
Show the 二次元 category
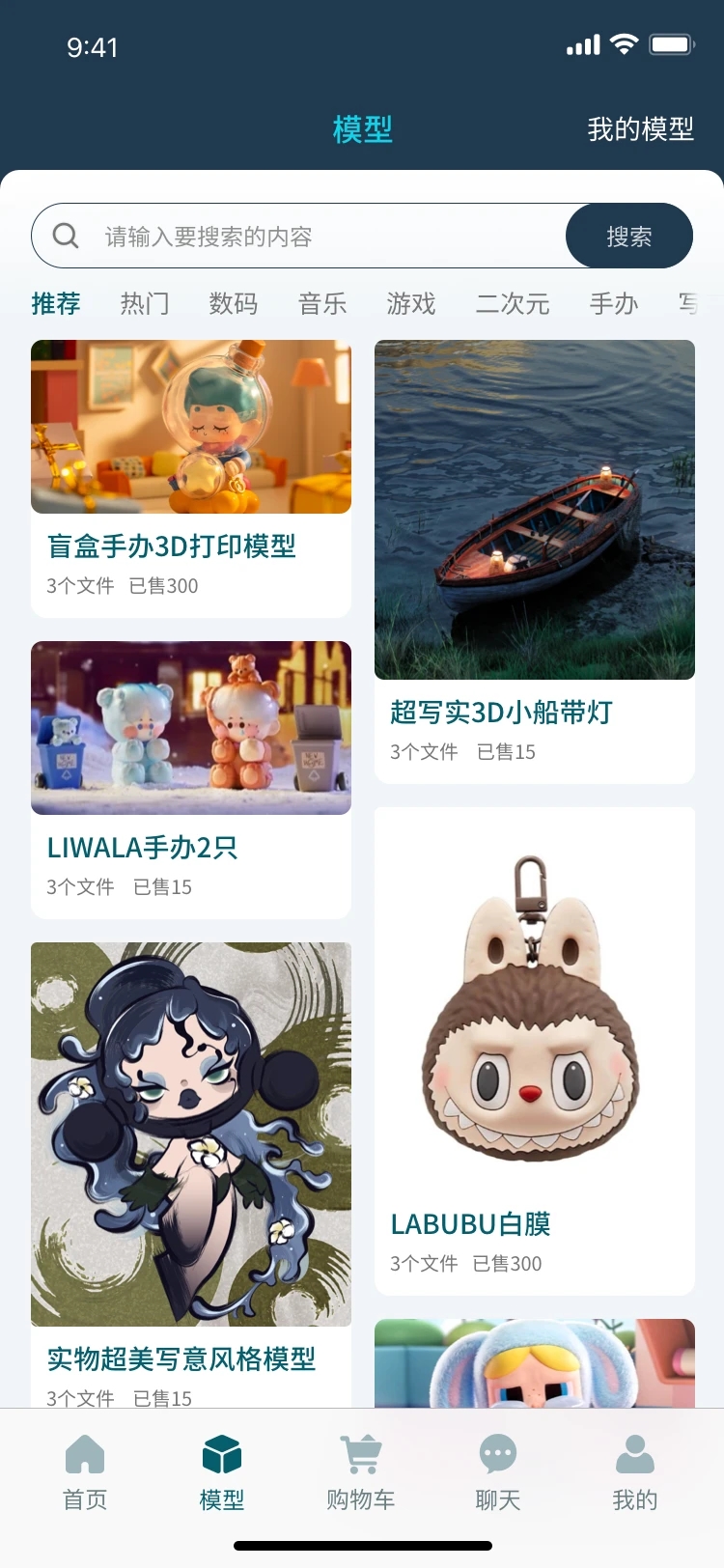click(513, 304)
